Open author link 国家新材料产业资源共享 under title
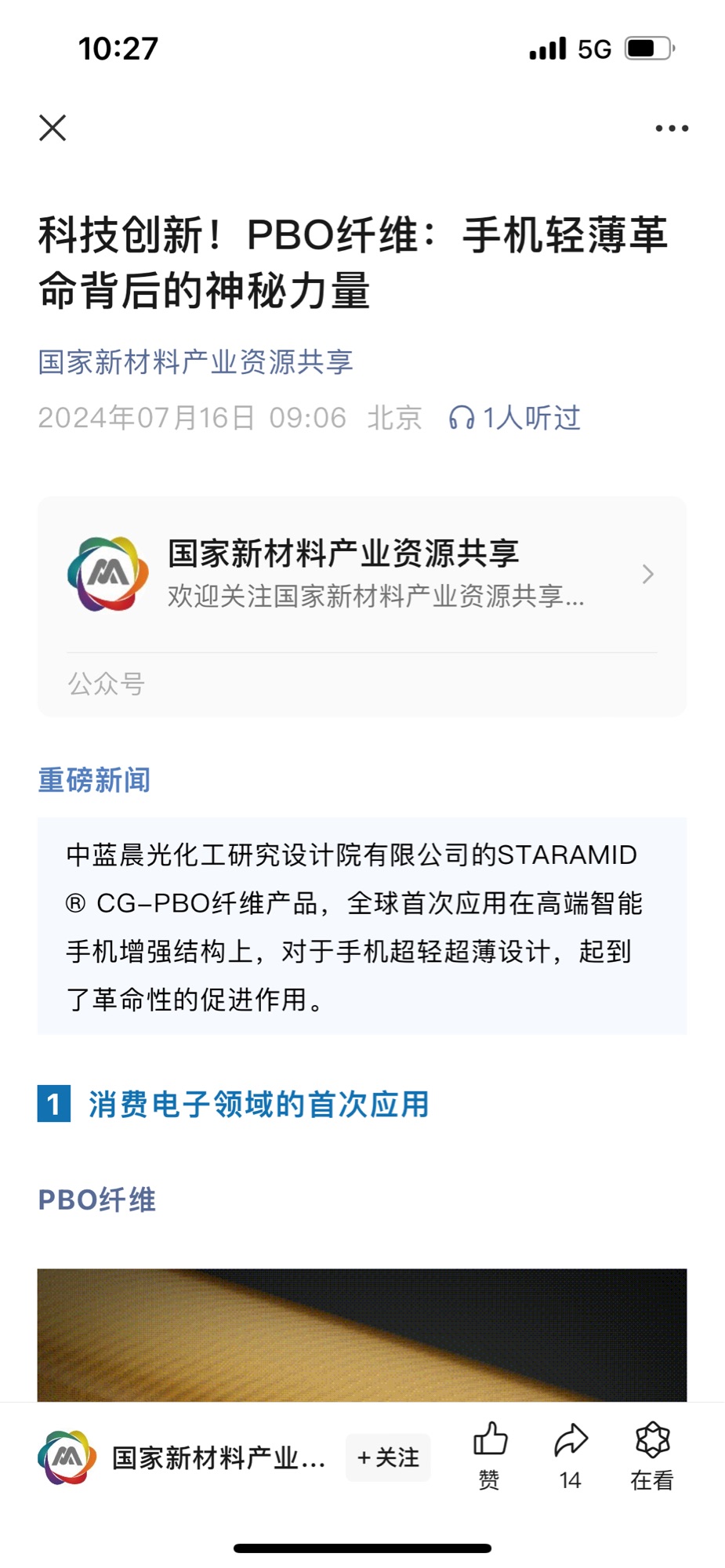This screenshot has width=725, height=1568. (195, 362)
